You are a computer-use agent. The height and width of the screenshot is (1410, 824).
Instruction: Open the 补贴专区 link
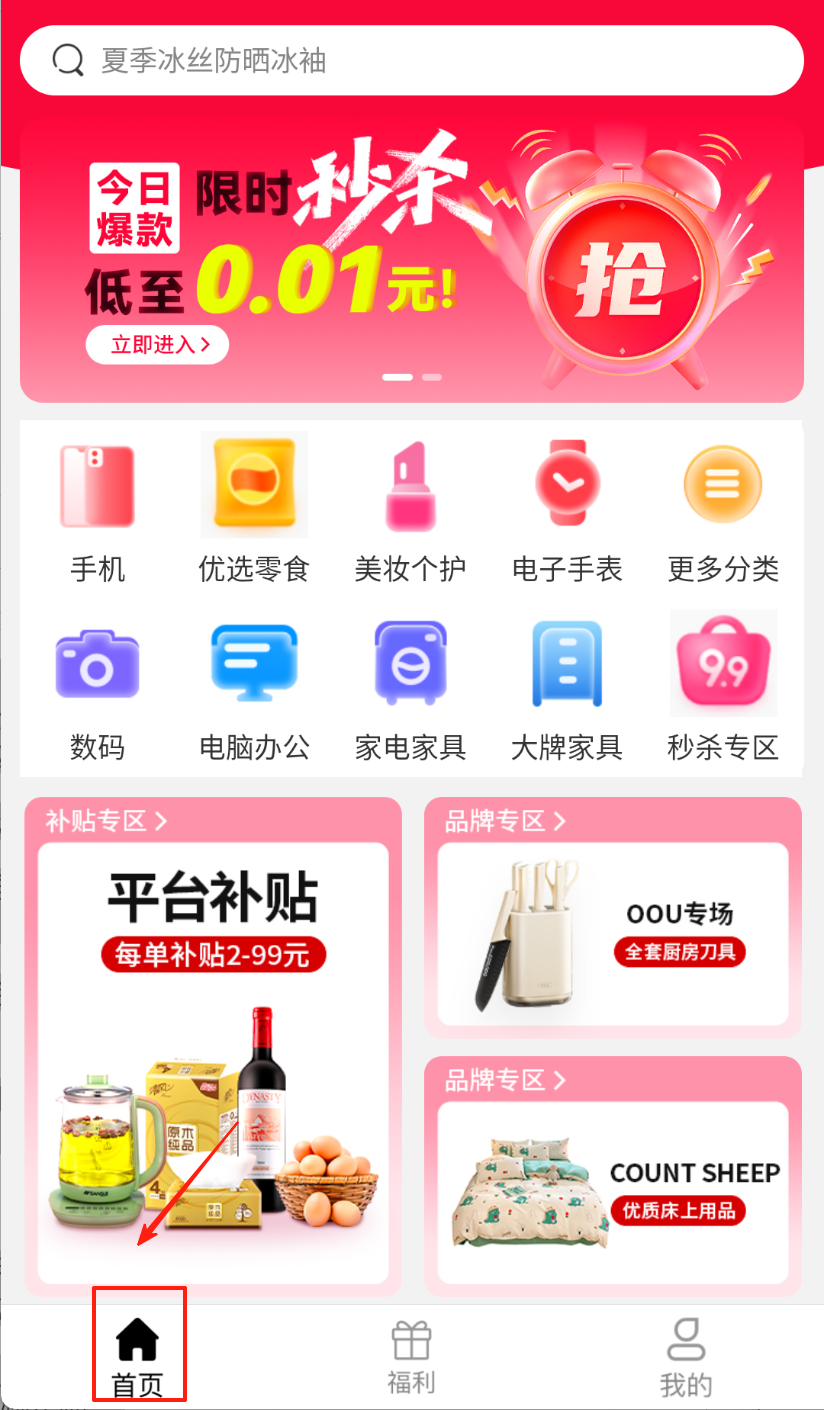pyautogui.click(x=106, y=821)
